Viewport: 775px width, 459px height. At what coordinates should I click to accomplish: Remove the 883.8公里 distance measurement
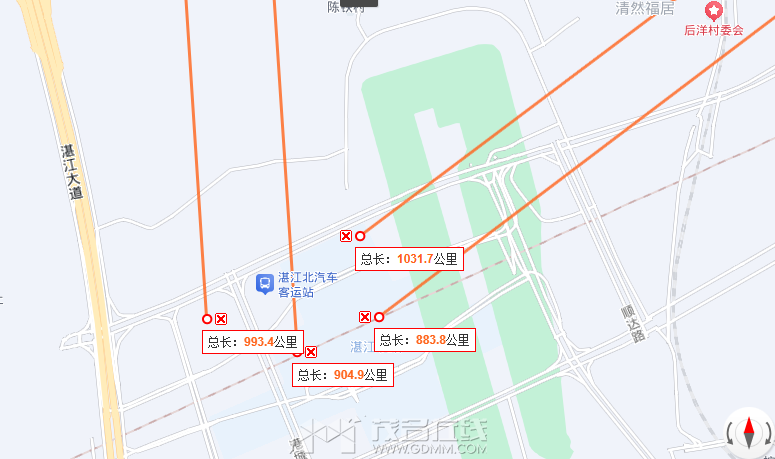pos(365,317)
